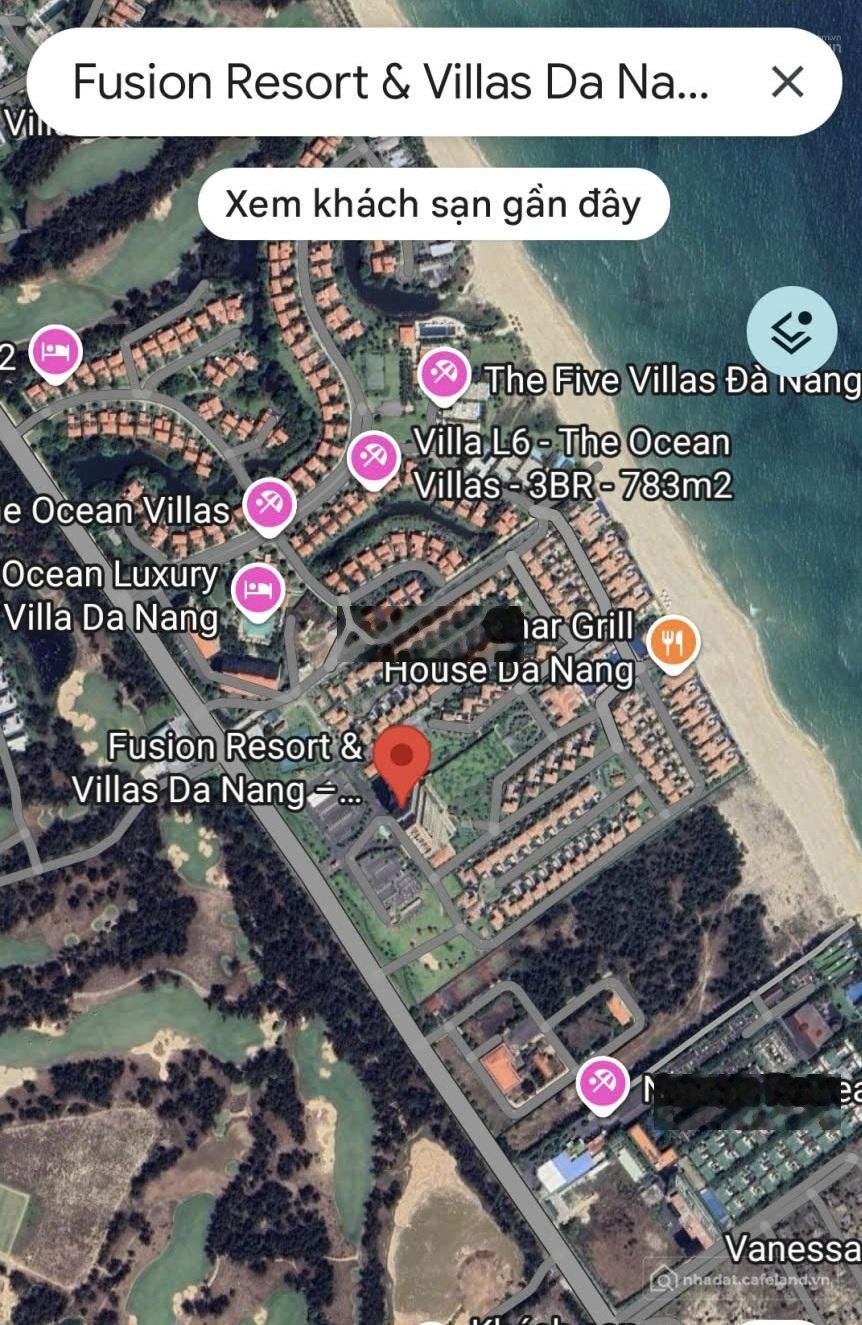This screenshot has height=1325, width=862.
Task: Select the 'The Five Villas Đà Nẵng' text
Action: [672, 380]
